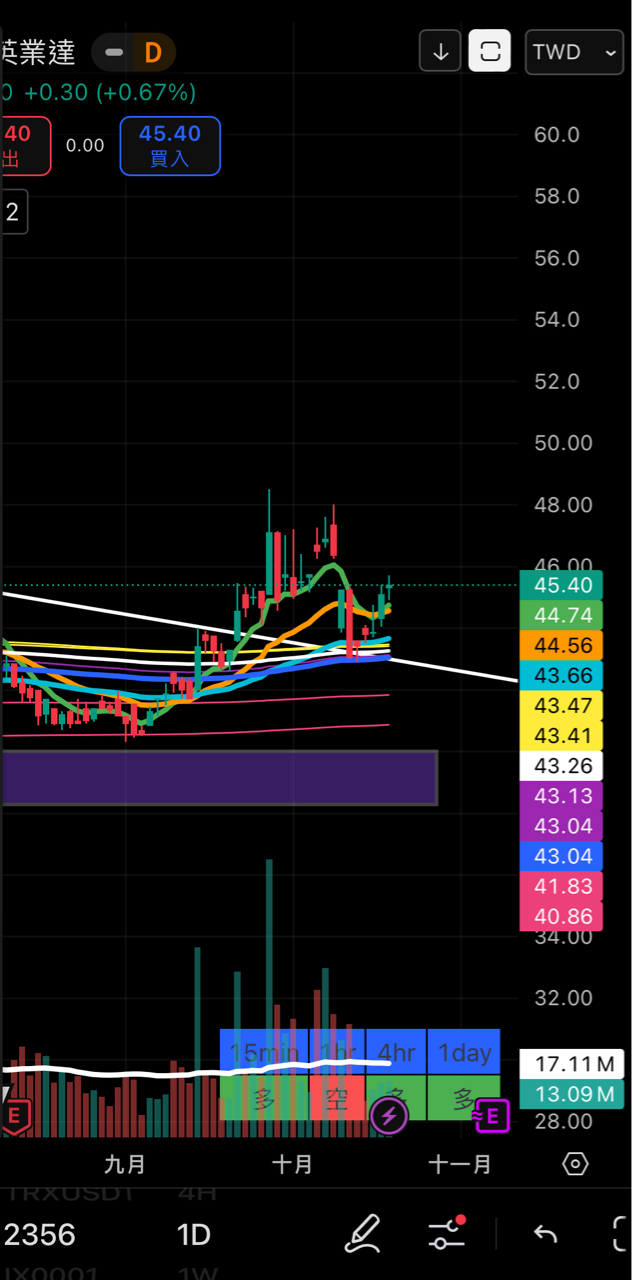The width and height of the screenshot is (632, 1280).
Task: Expand the collapsed indicator count 2
Action: click(x=13, y=212)
